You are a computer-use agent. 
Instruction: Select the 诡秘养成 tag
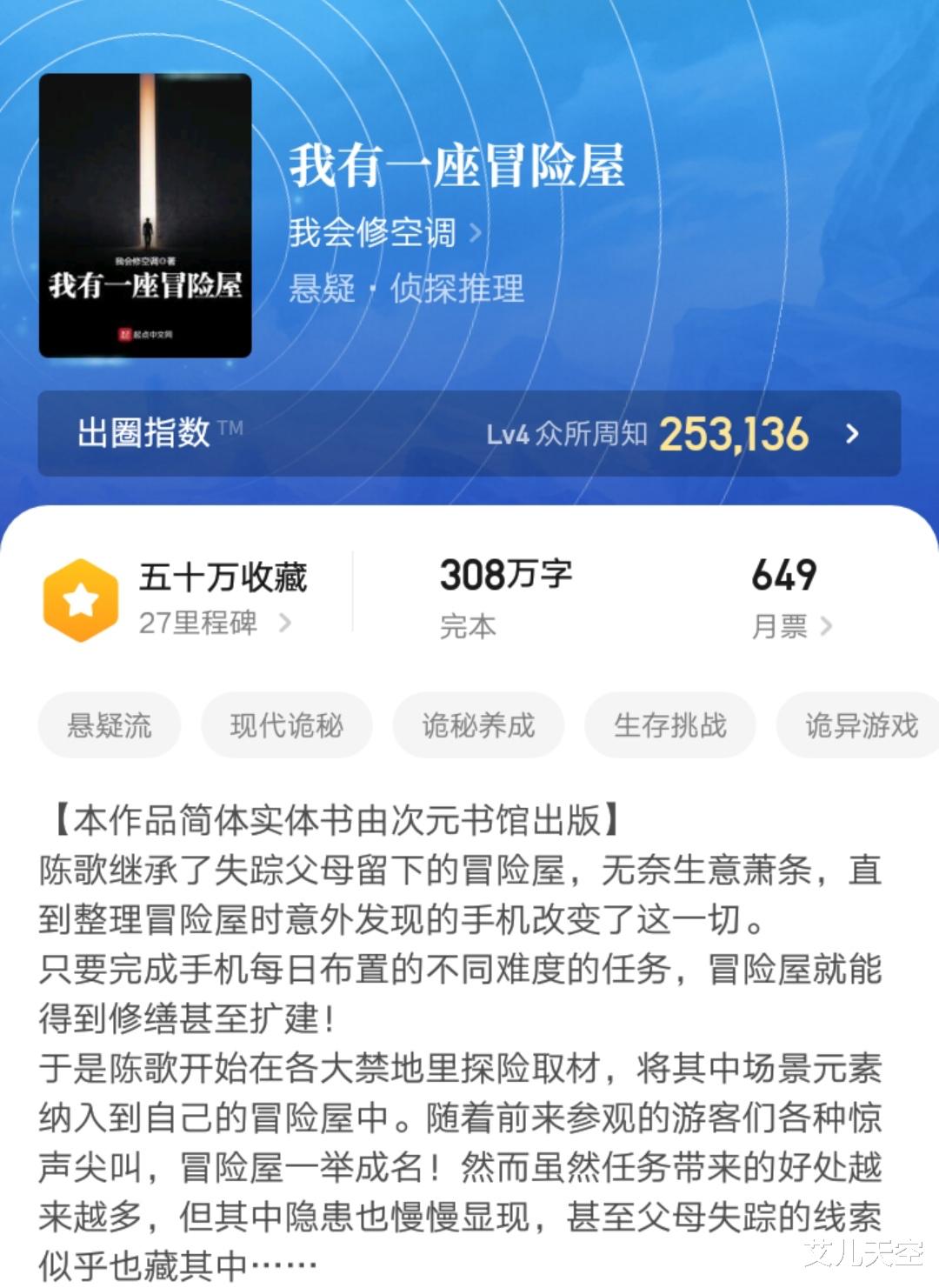[x=478, y=724]
